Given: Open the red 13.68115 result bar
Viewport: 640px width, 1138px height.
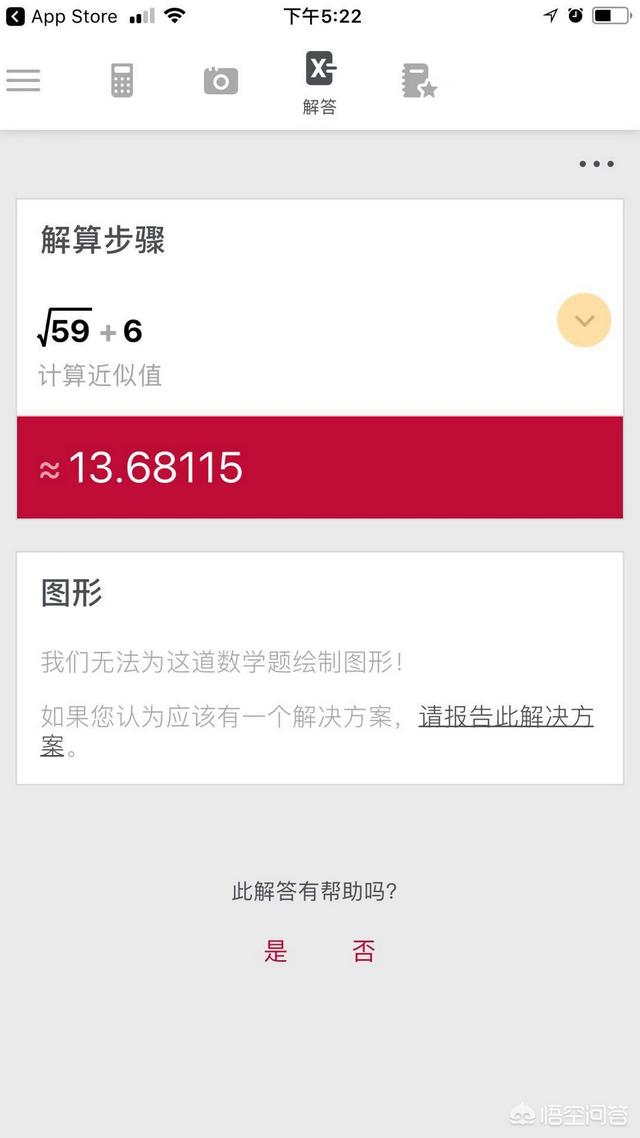Looking at the screenshot, I should pos(320,467).
